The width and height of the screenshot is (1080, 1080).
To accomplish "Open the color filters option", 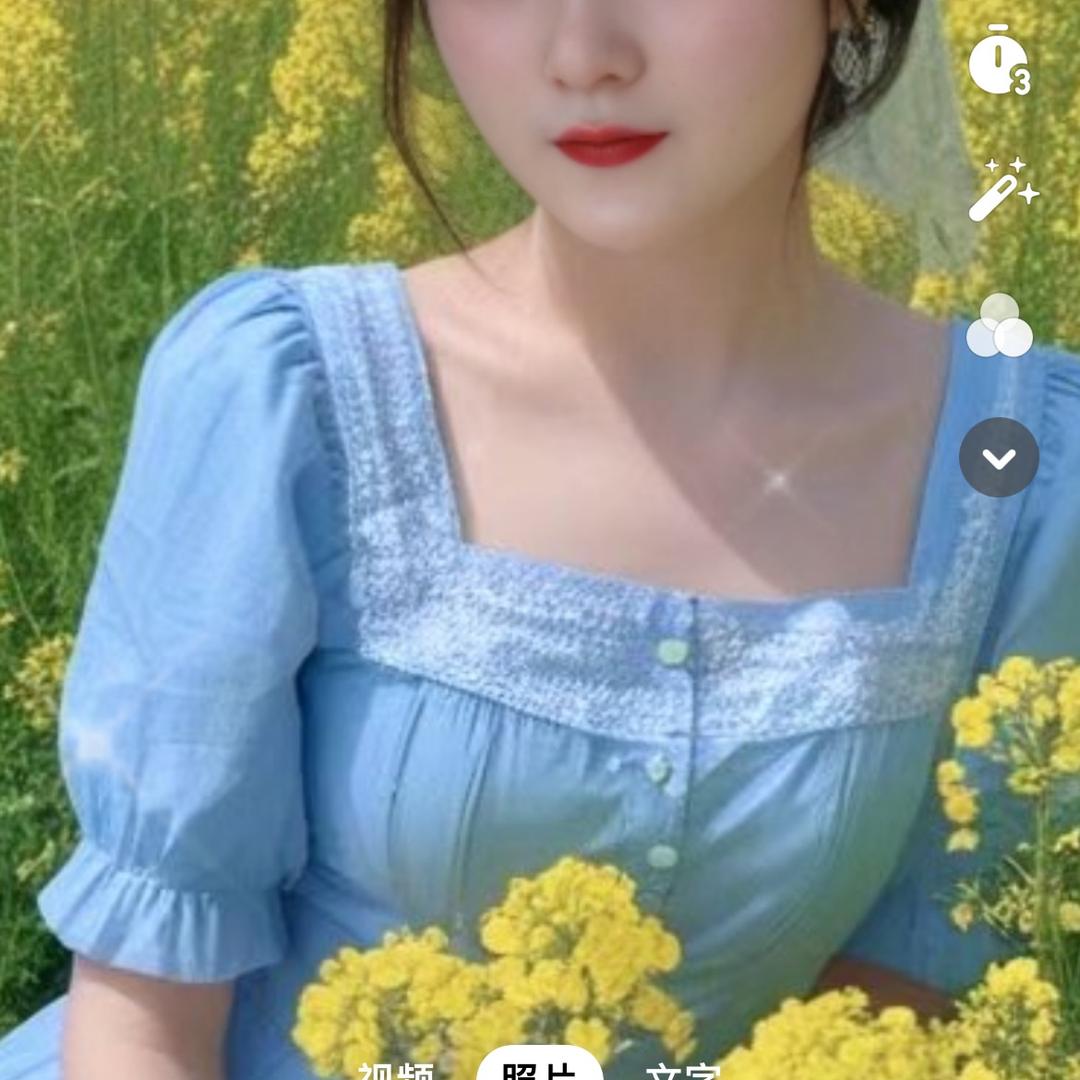I will (x=999, y=326).
